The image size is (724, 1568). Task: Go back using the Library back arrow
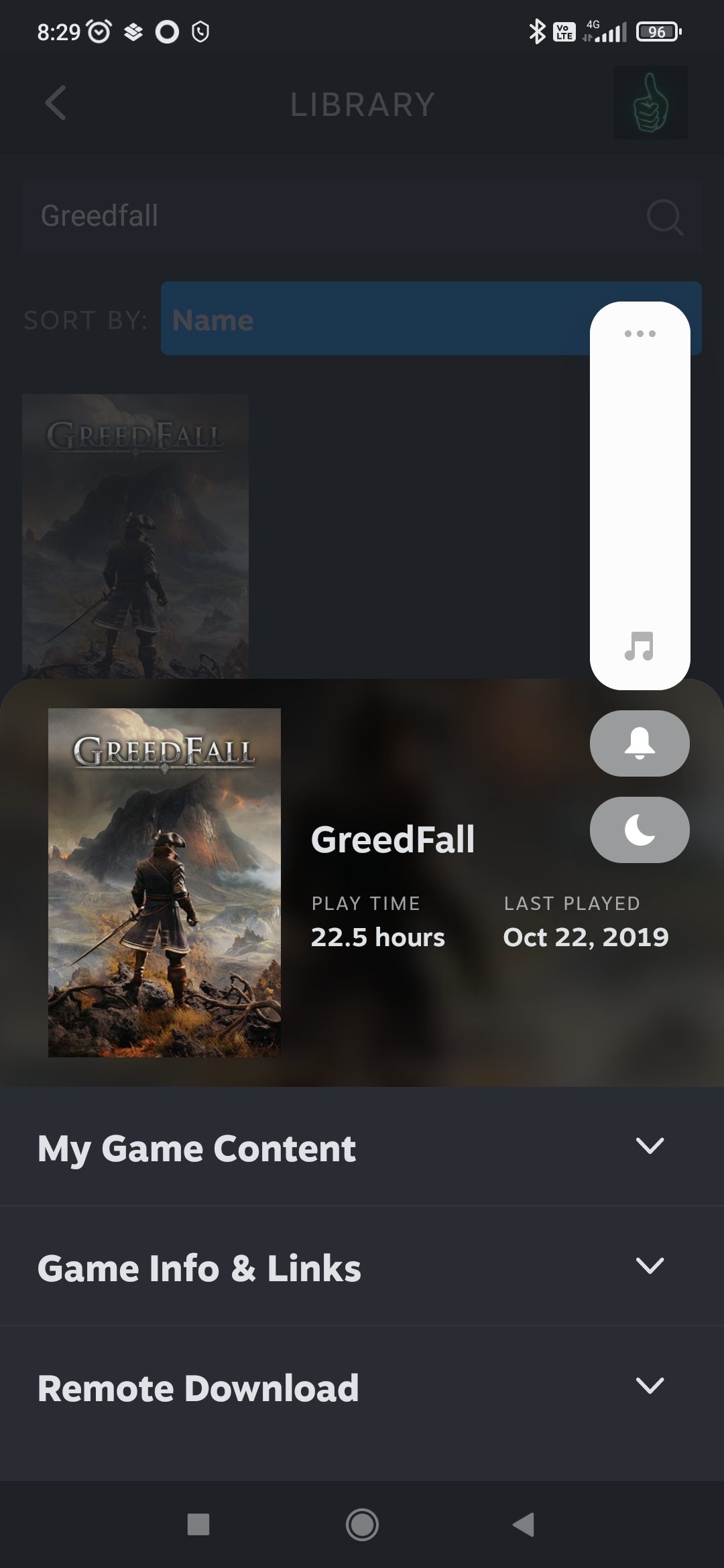(56, 103)
